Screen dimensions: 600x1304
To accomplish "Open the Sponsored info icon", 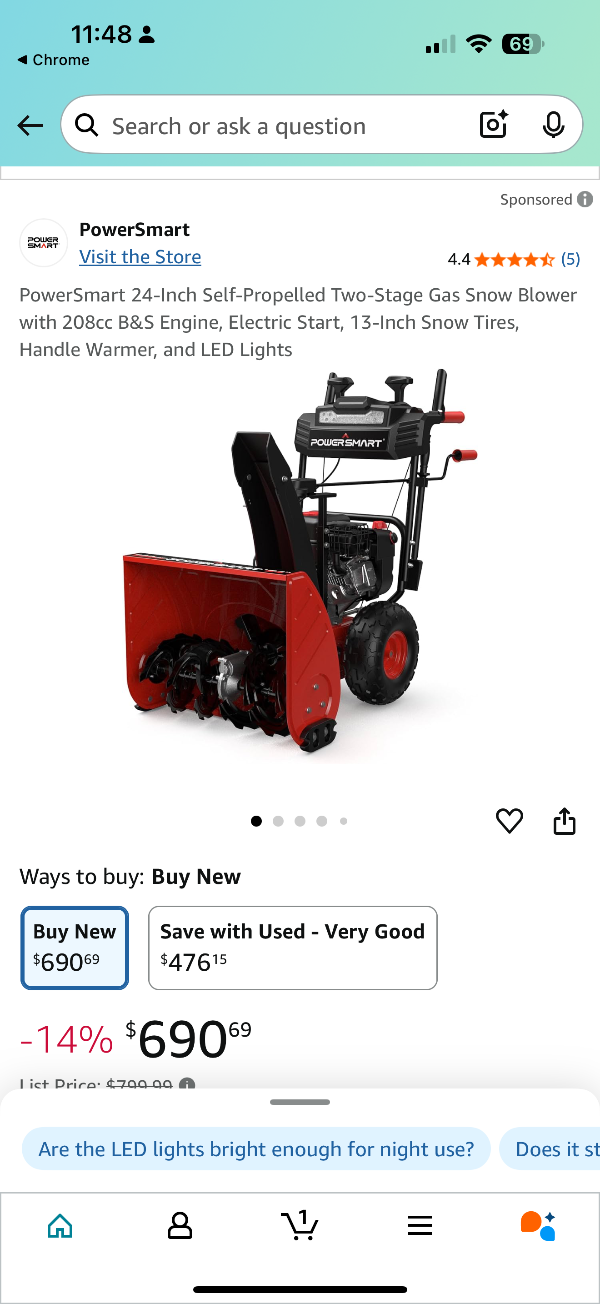I will tap(585, 200).
